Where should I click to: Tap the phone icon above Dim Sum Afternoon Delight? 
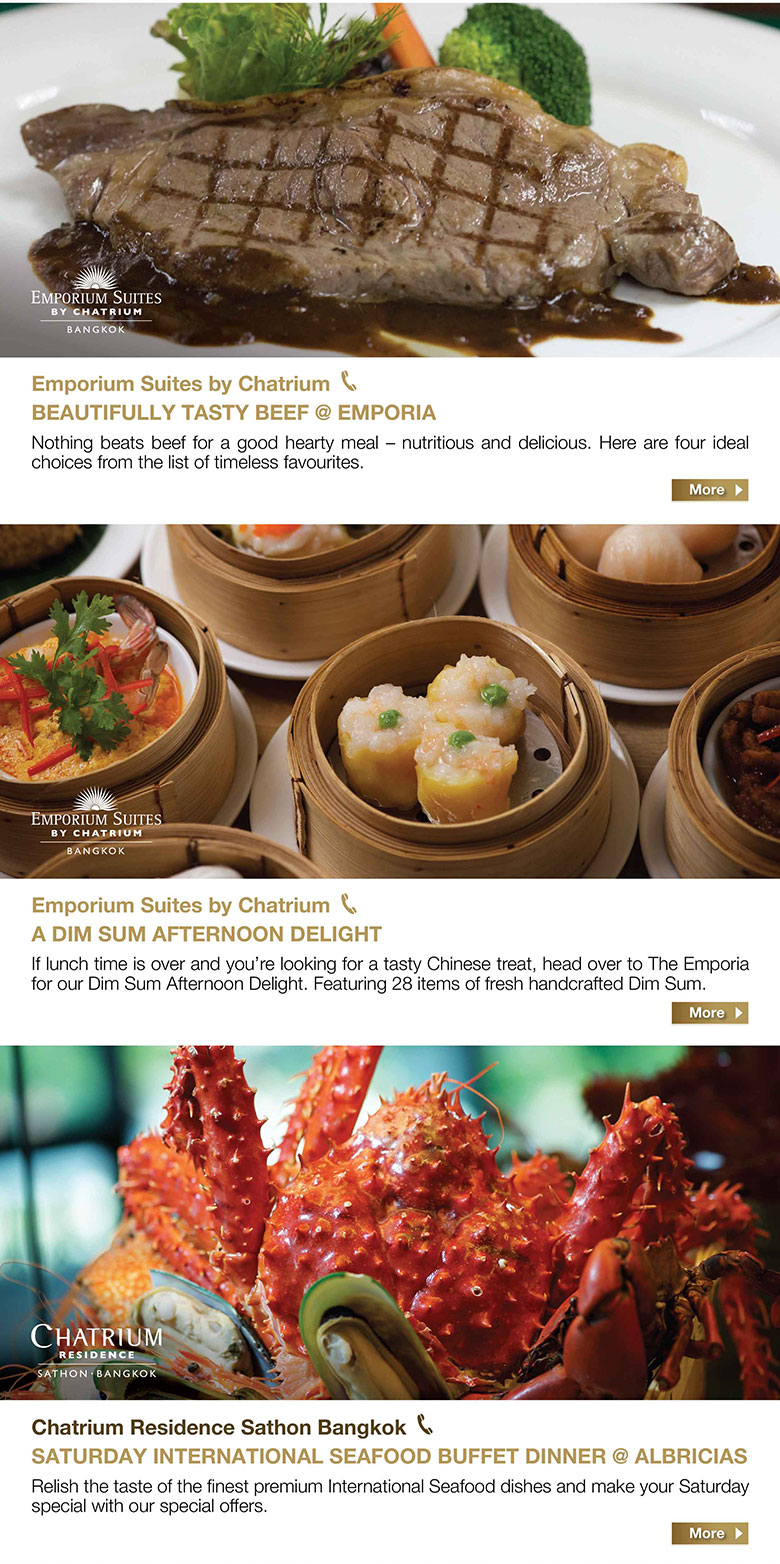coord(348,904)
